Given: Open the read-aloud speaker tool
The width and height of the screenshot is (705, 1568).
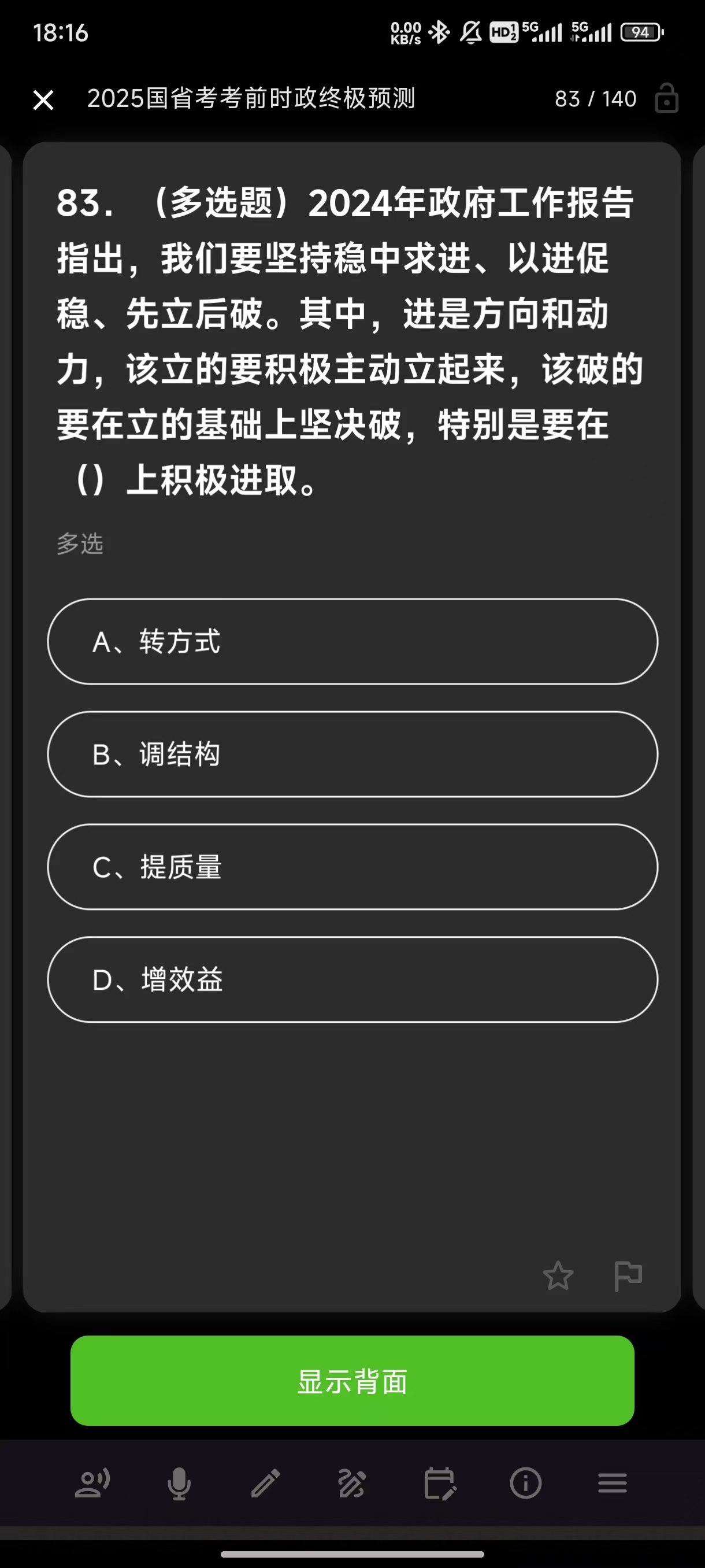Looking at the screenshot, I should [92, 1484].
